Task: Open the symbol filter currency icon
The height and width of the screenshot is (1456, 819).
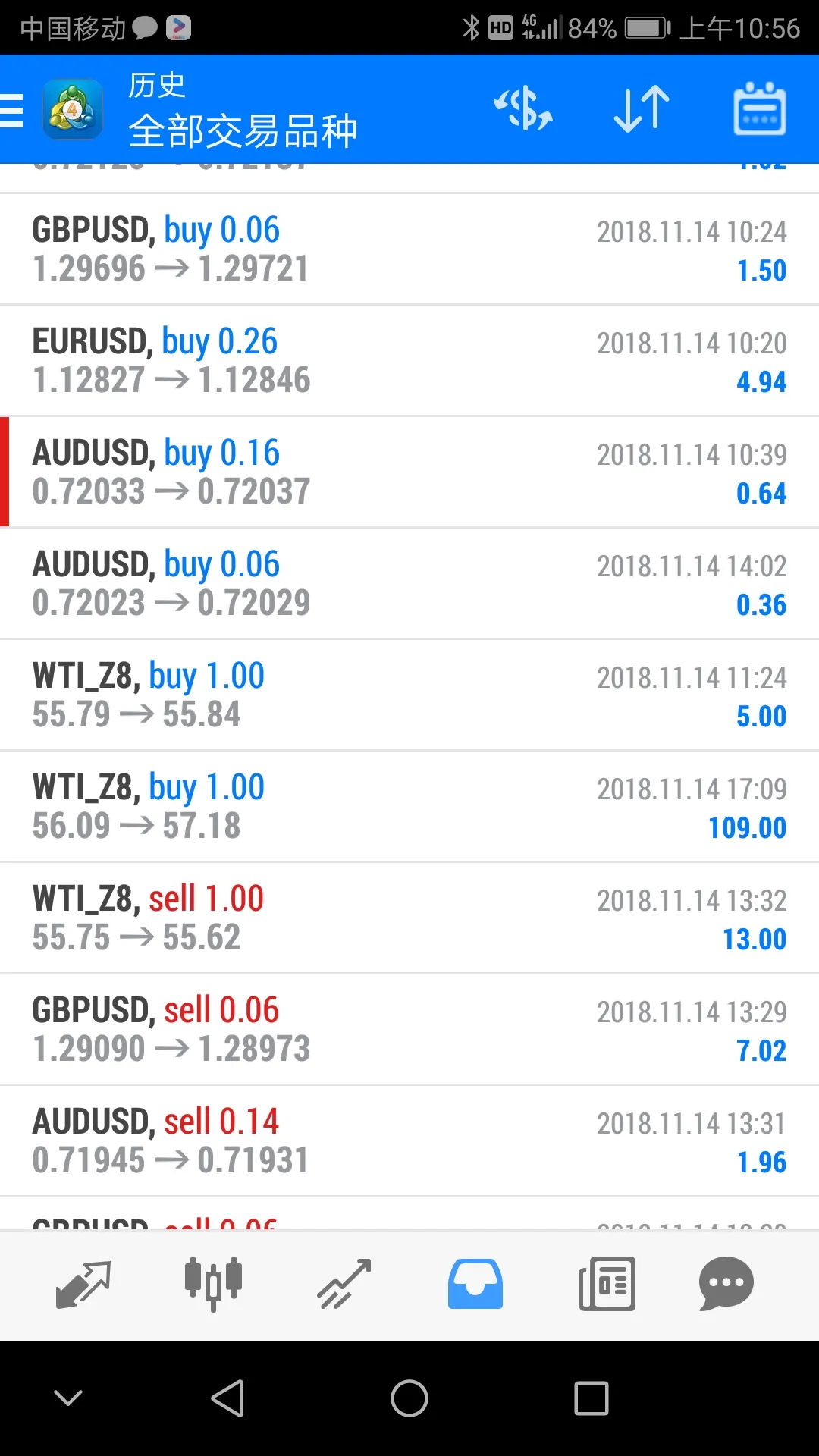Action: point(523,109)
